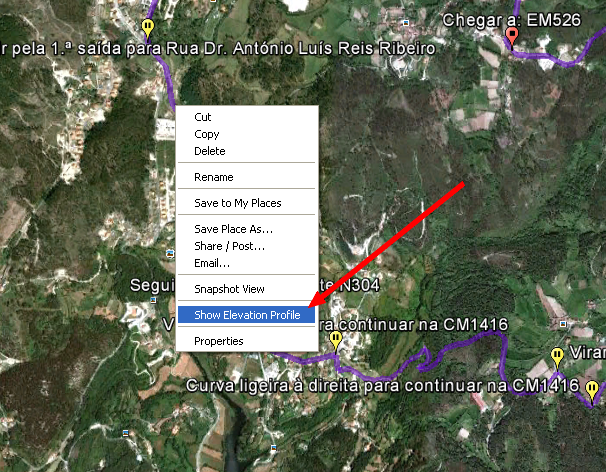The image size is (606, 472).
Task: Open Properties of the selected item
Action: (x=219, y=341)
